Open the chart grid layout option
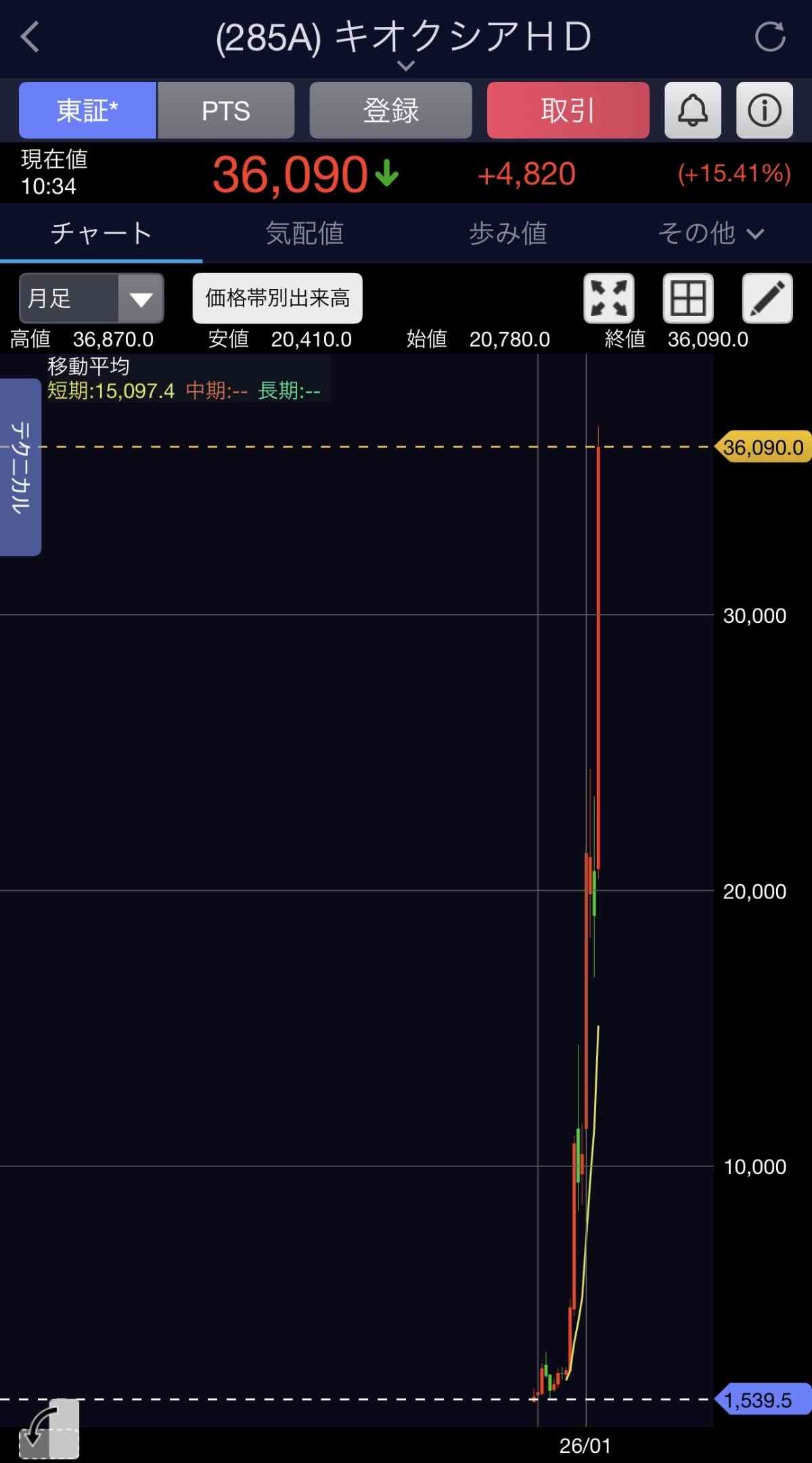Viewport: 812px width, 1463px height. coord(688,298)
